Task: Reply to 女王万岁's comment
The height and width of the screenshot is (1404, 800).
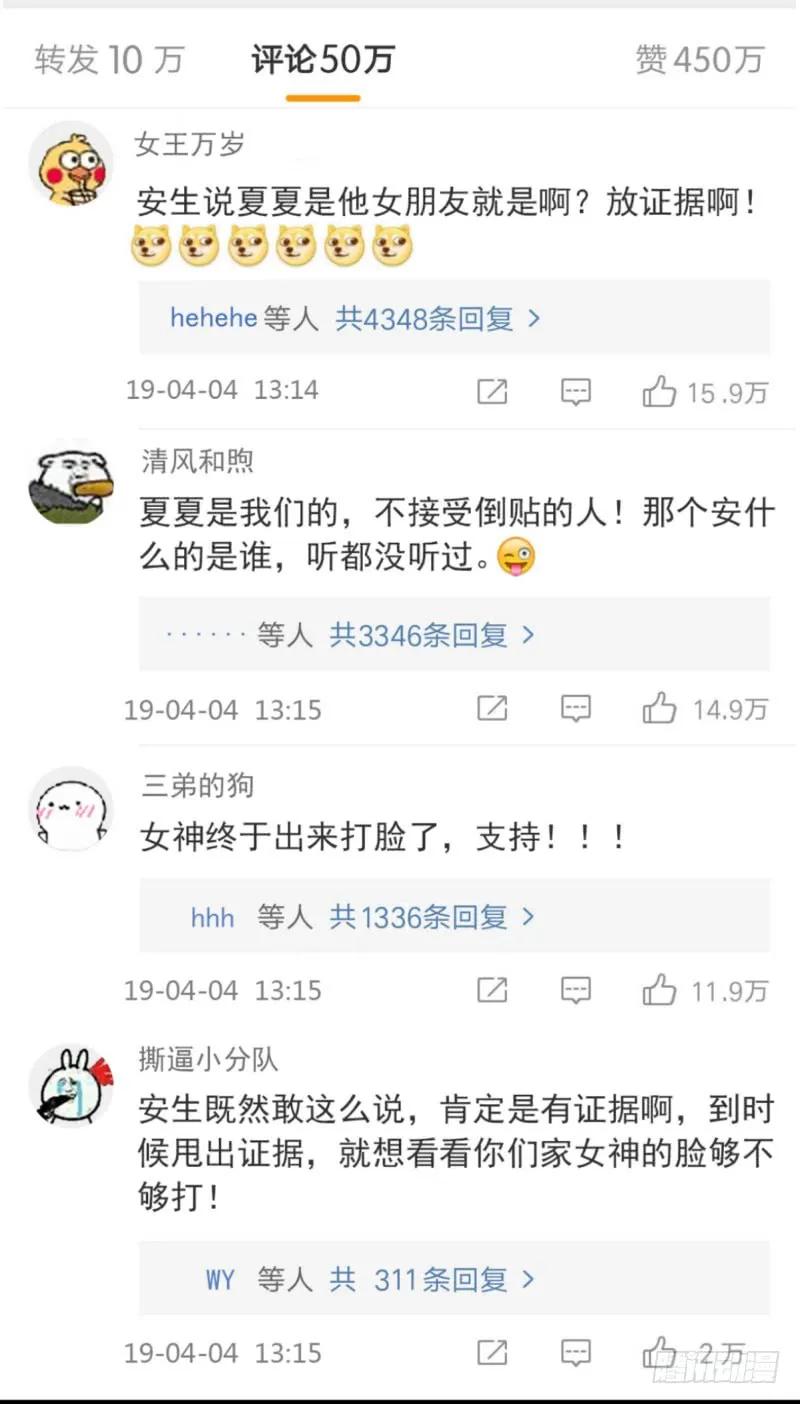Action: coord(576,391)
